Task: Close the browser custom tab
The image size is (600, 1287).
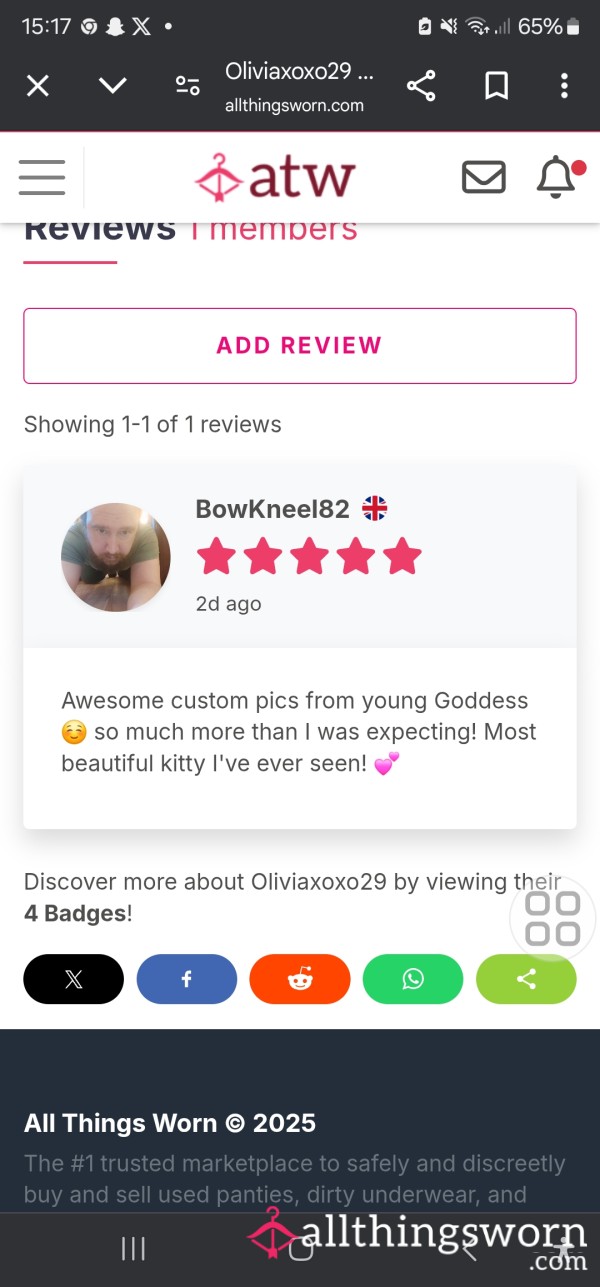Action: (38, 86)
